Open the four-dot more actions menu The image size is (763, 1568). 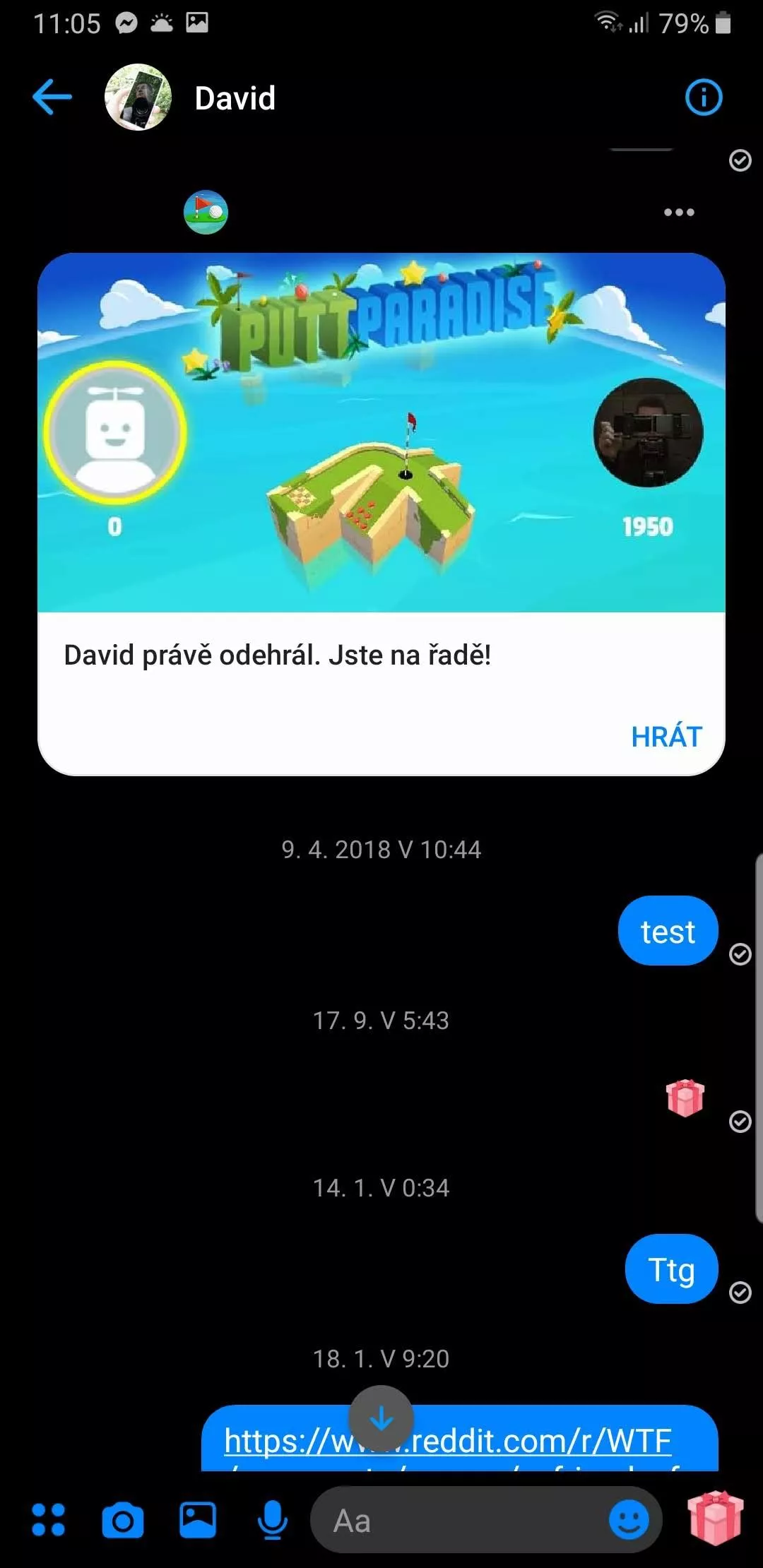click(49, 1520)
